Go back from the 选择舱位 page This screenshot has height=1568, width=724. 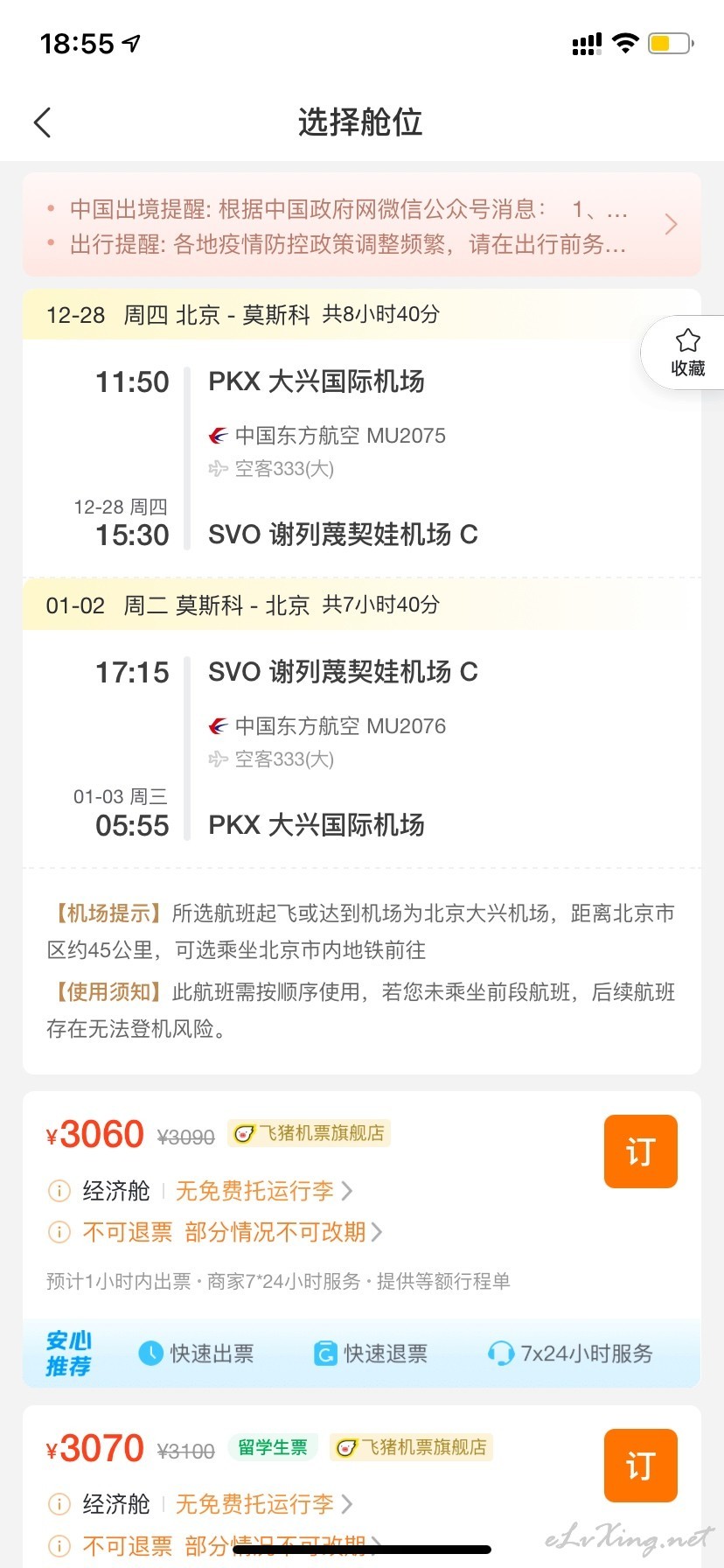[42, 122]
